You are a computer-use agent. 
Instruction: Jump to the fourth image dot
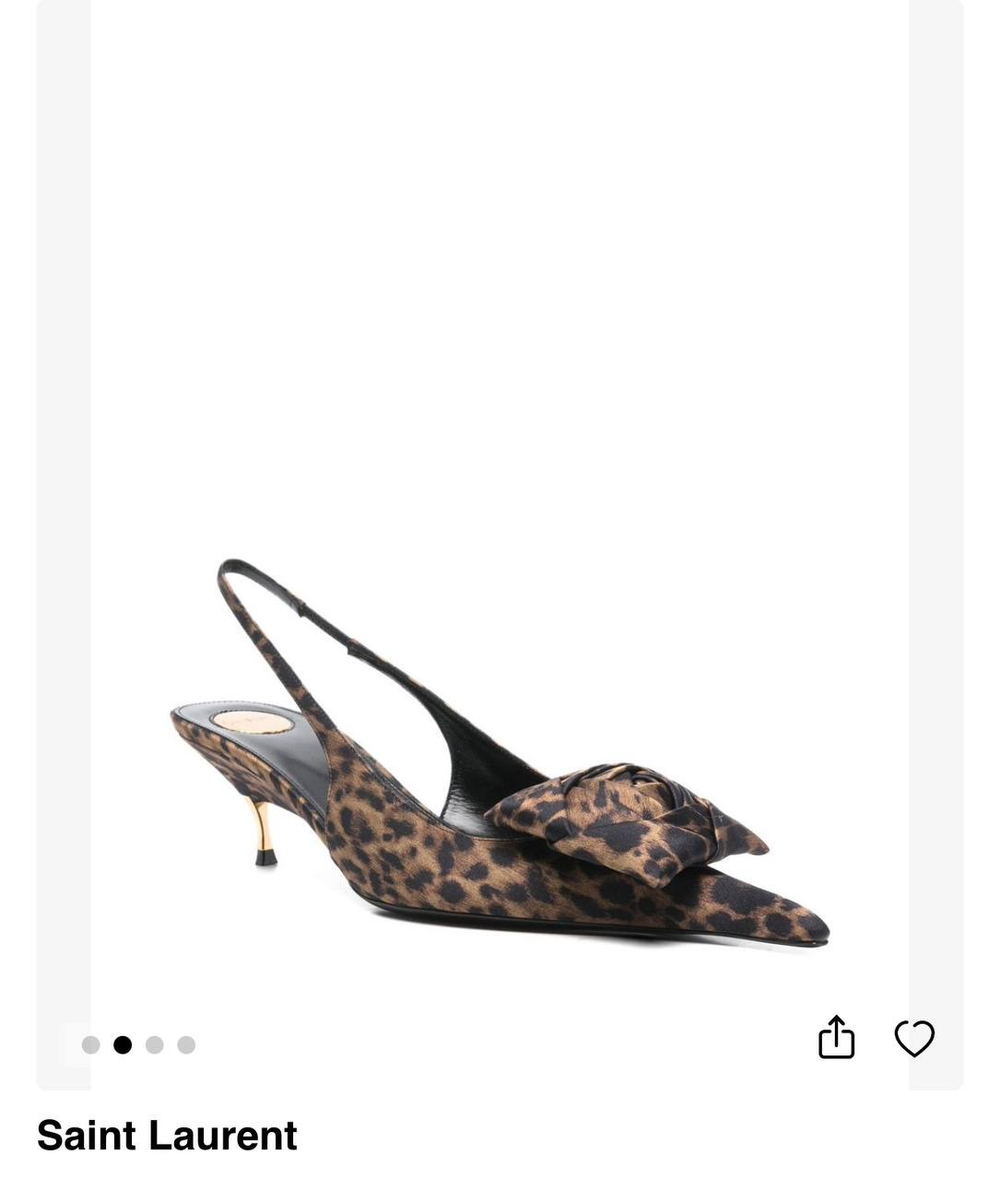click(x=186, y=1045)
